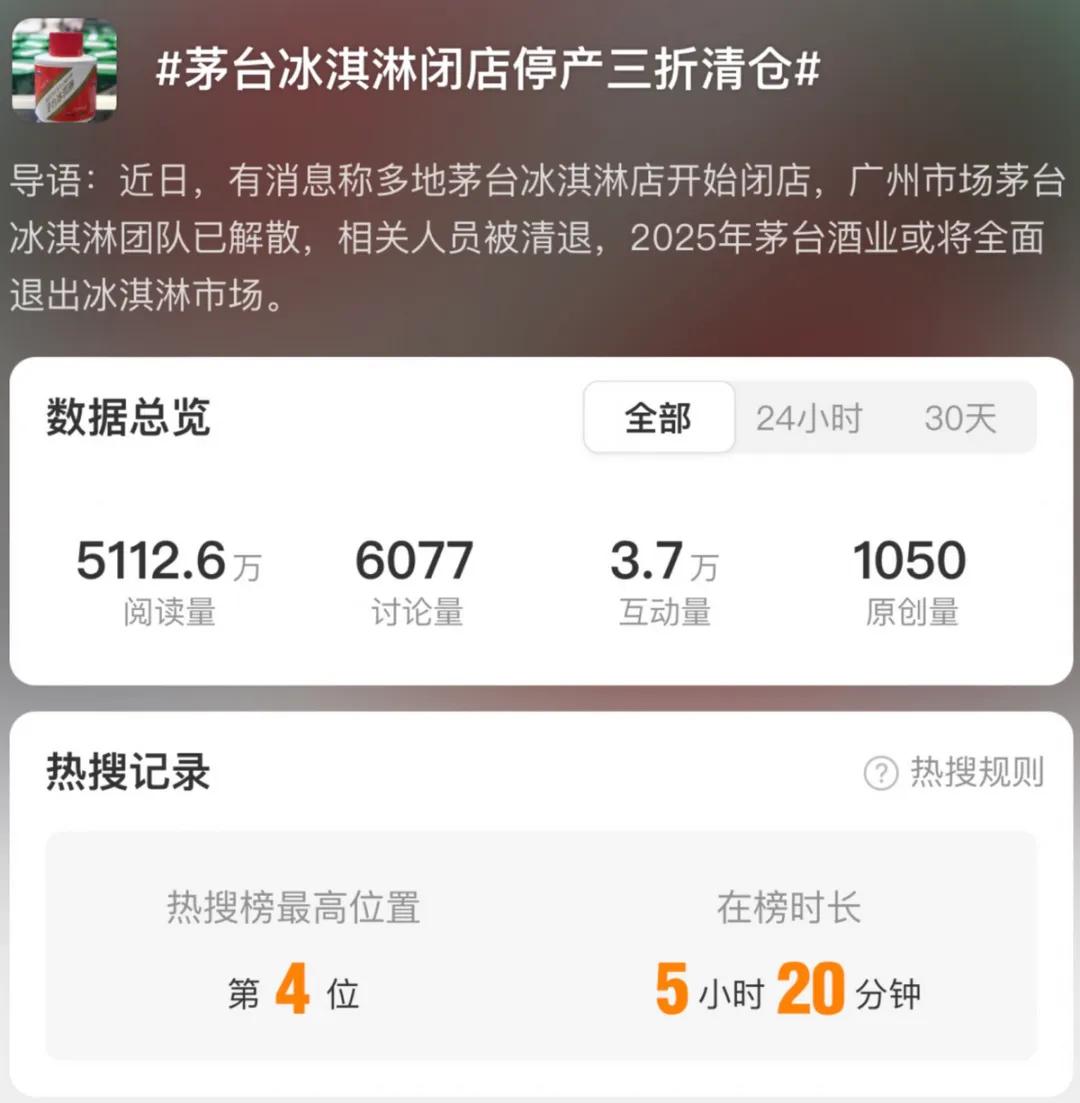The height and width of the screenshot is (1103, 1080).
Task: Switch to the 24小时 tab
Action: tap(810, 419)
